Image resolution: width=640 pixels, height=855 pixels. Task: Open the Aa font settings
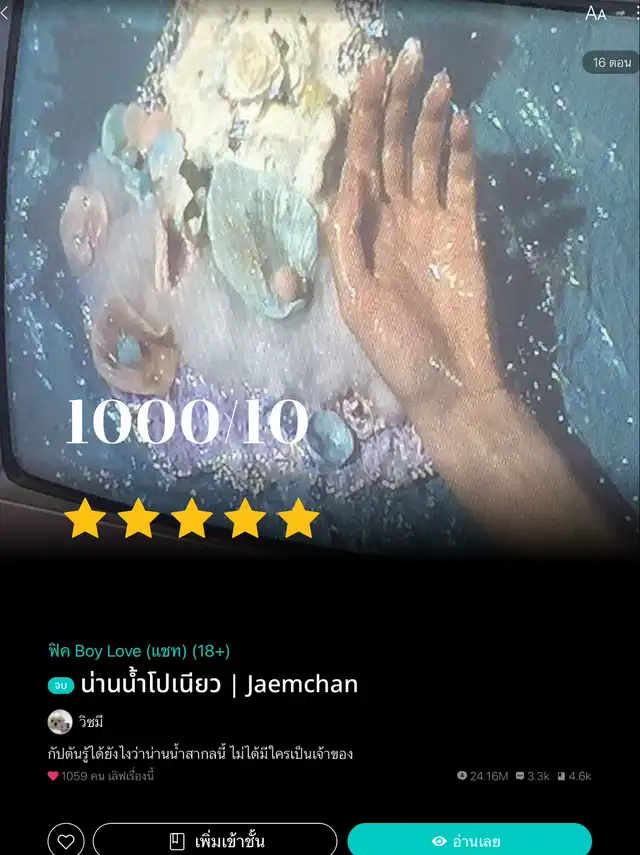596,13
